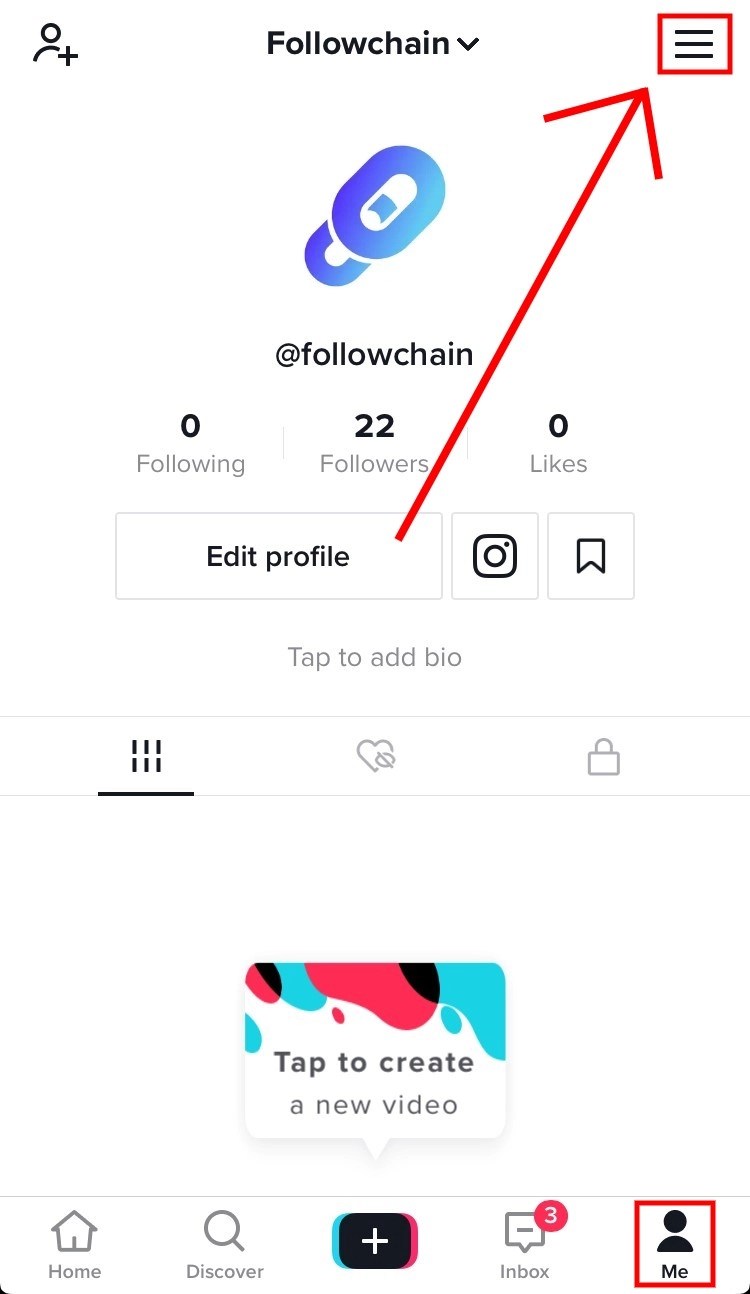This screenshot has width=750, height=1294.
Task: Select the Me profile tab
Action: 675,1245
